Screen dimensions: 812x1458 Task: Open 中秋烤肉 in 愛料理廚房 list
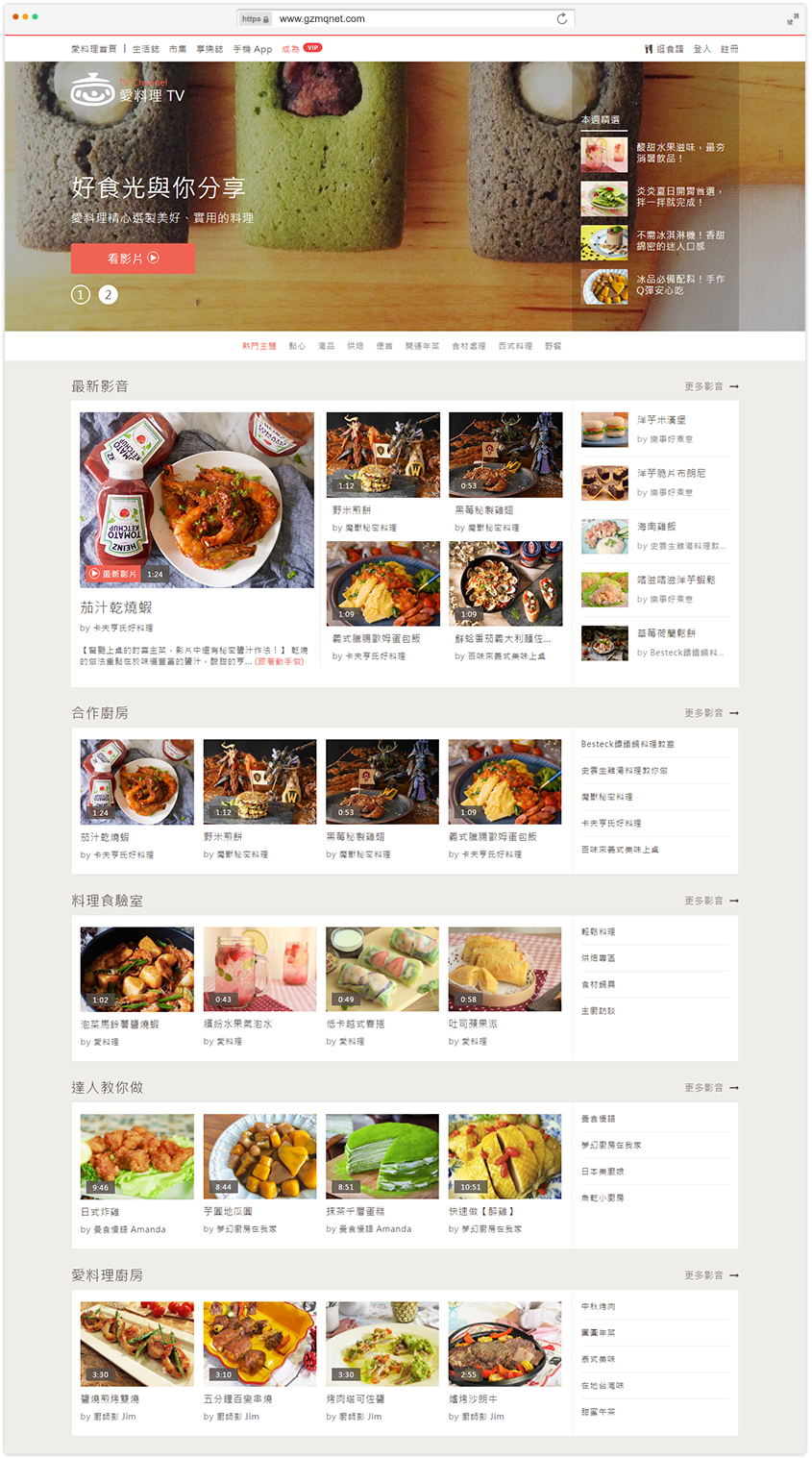(x=598, y=1307)
